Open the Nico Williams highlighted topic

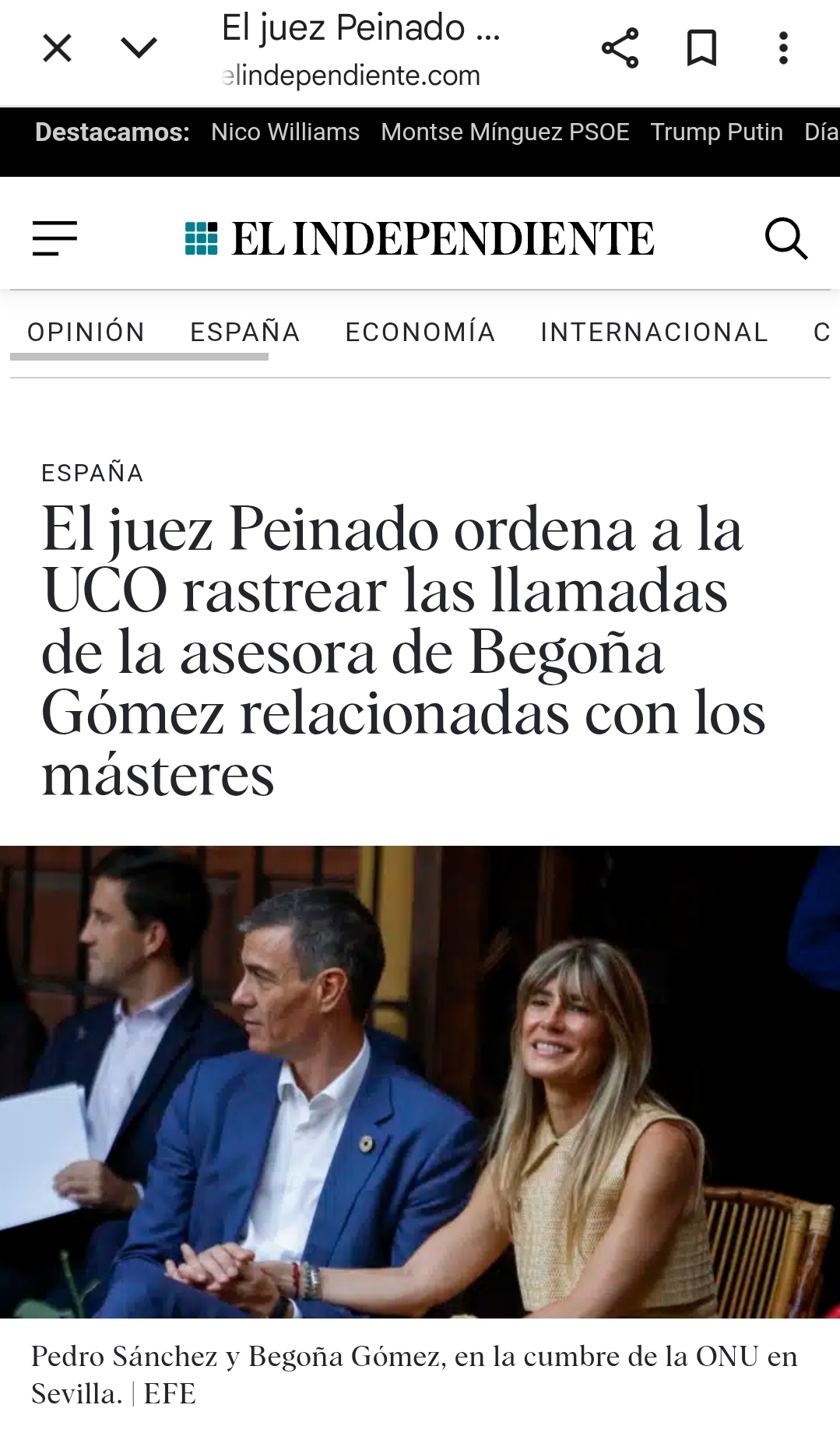285,132
